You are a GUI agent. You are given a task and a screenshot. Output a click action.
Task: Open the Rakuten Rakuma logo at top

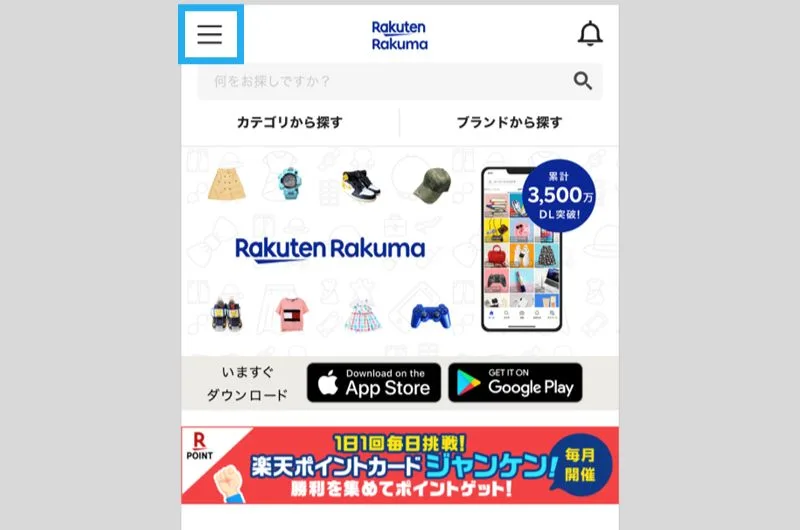(399, 35)
